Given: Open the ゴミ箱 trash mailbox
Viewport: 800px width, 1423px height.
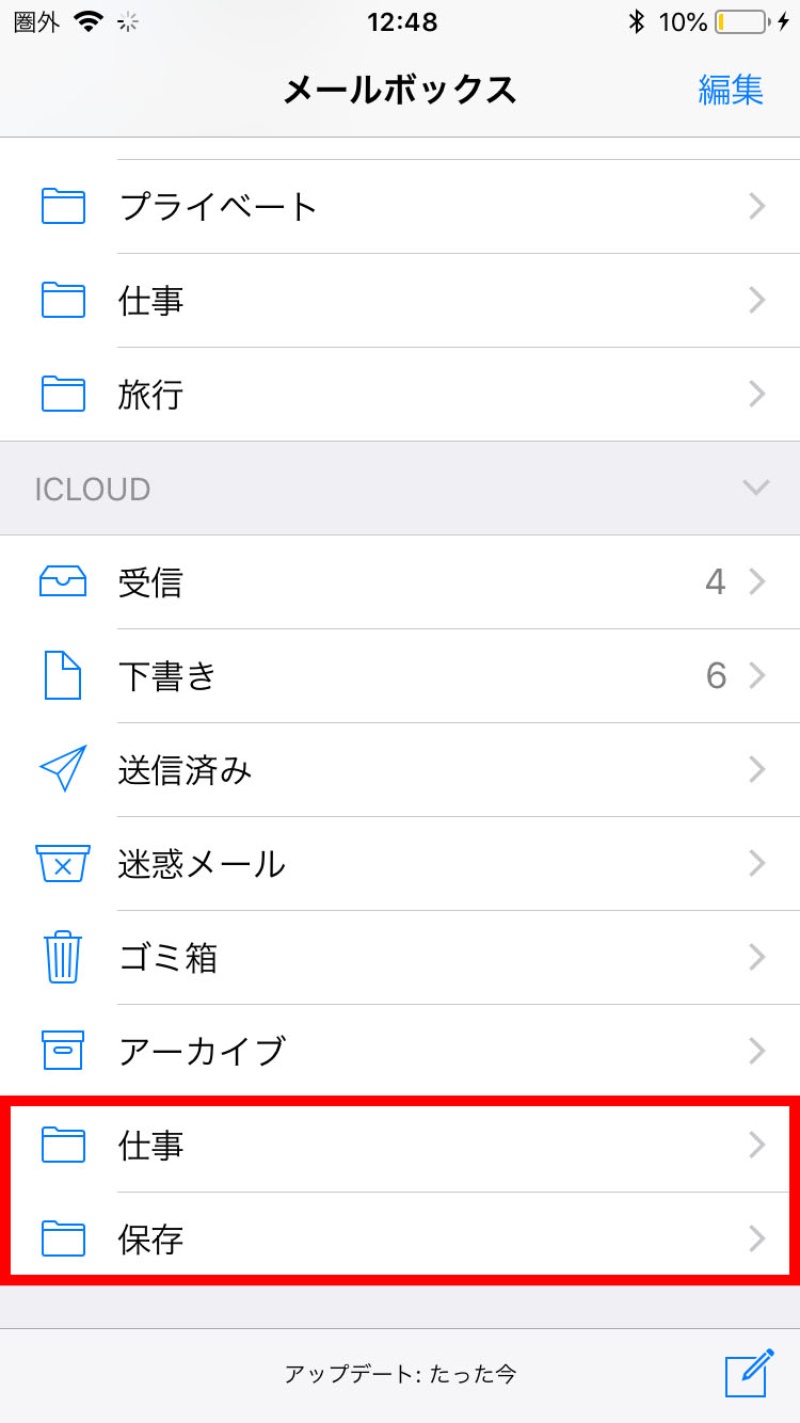Looking at the screenshot, I should tap(400, 958).
